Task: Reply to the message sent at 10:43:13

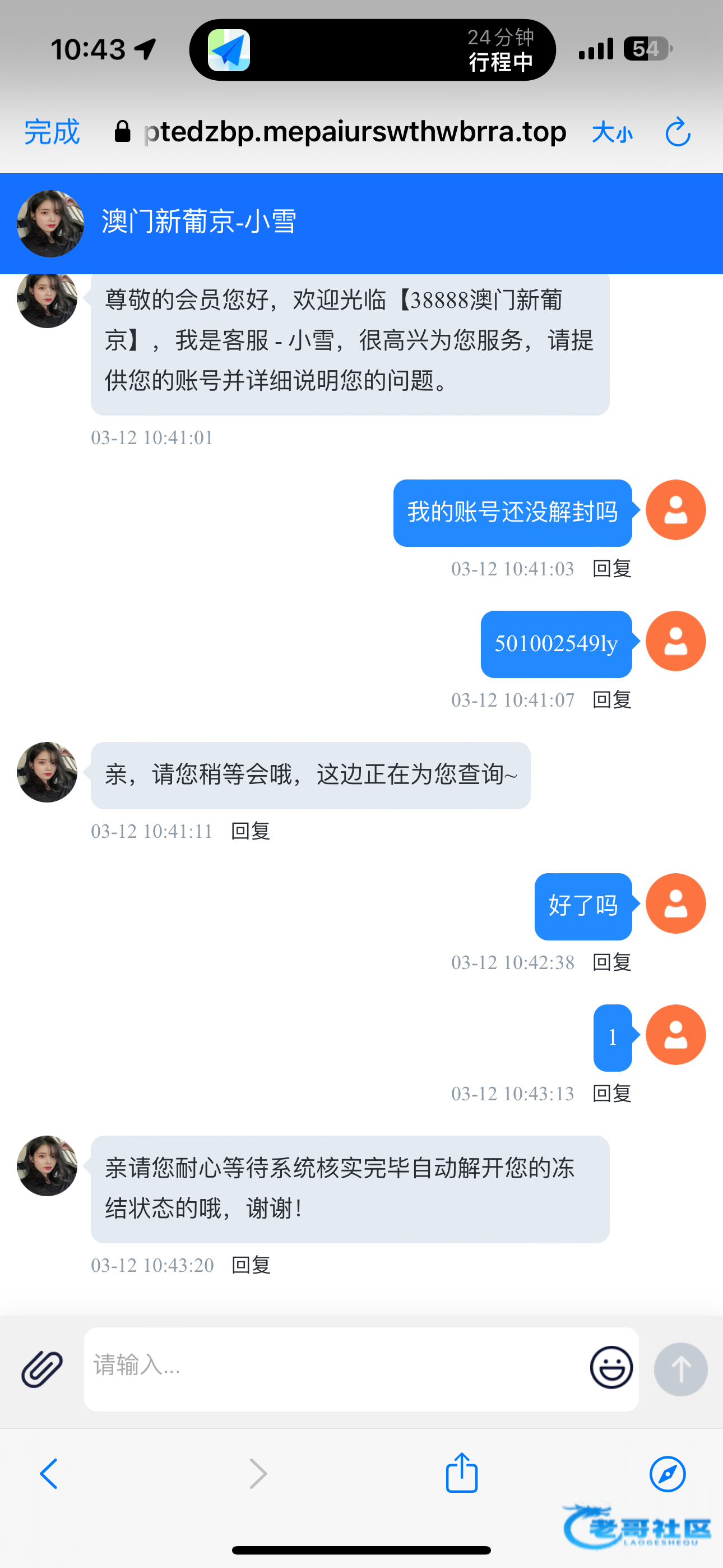Action: pos(611,1094)
